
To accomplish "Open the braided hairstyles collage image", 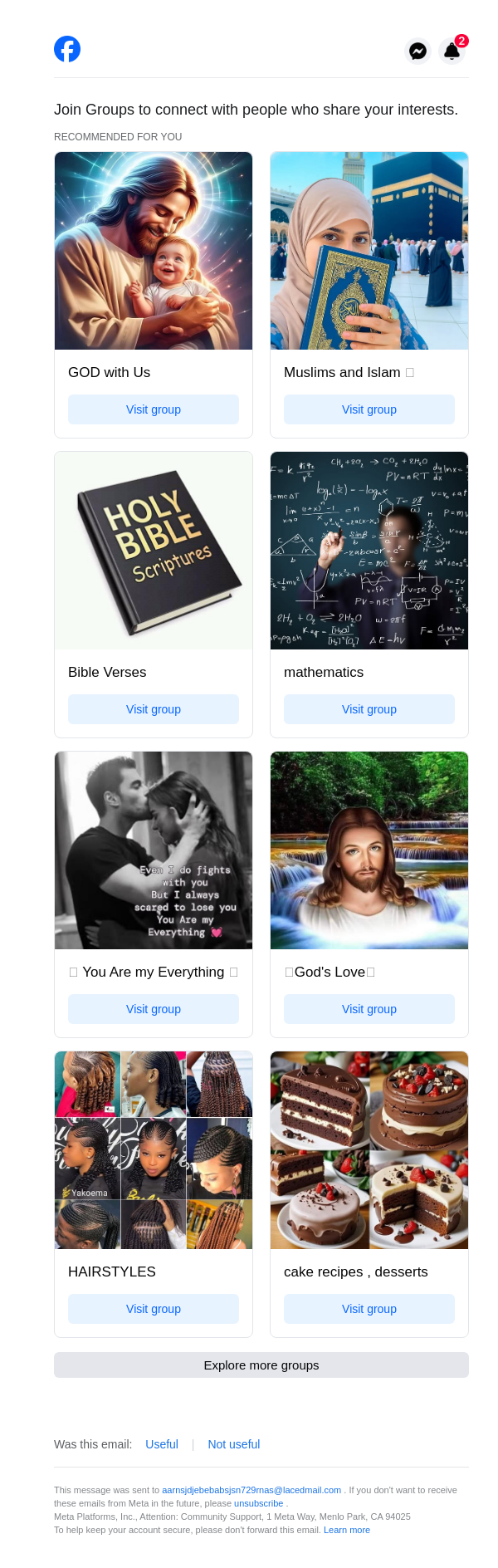I will pos(154,1150).
